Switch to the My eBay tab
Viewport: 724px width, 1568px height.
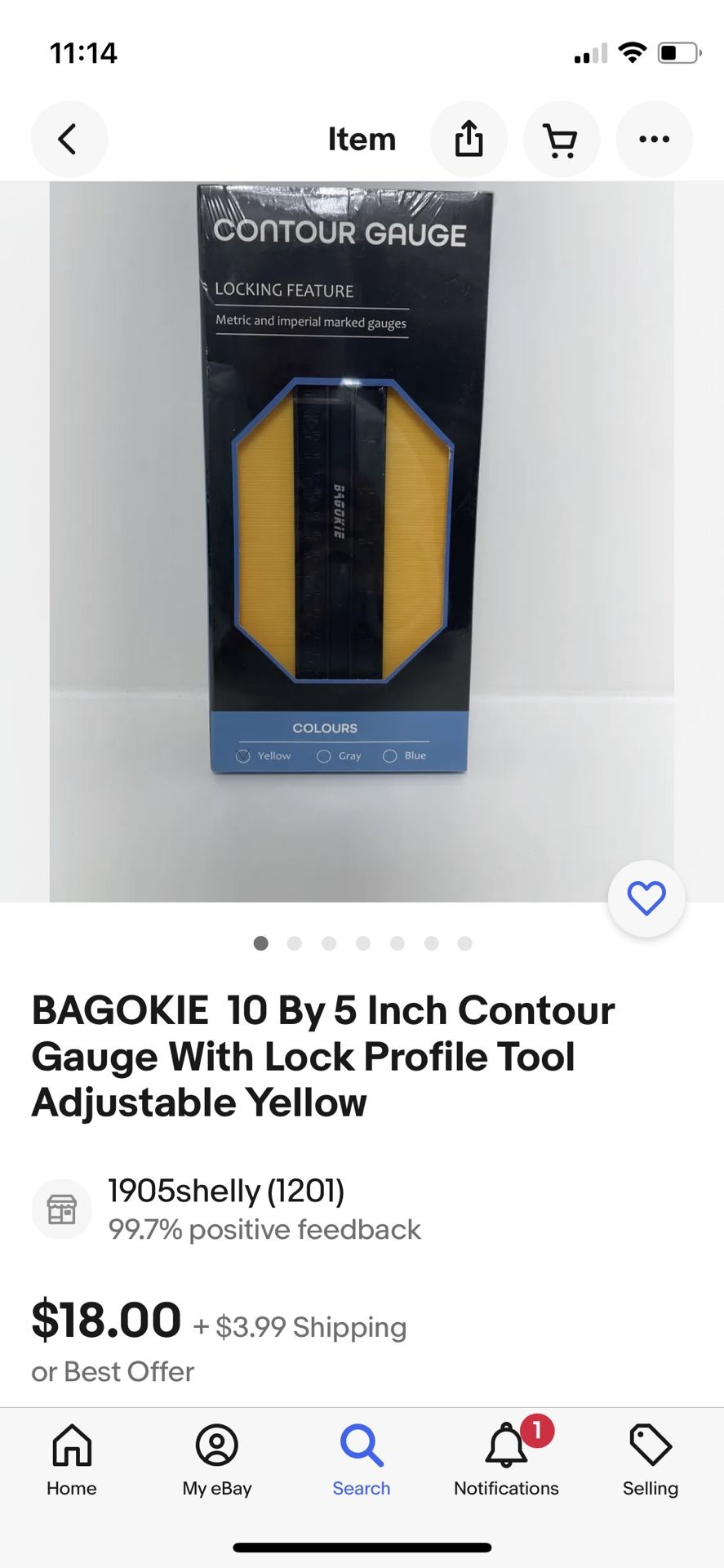coord(217,1460)
